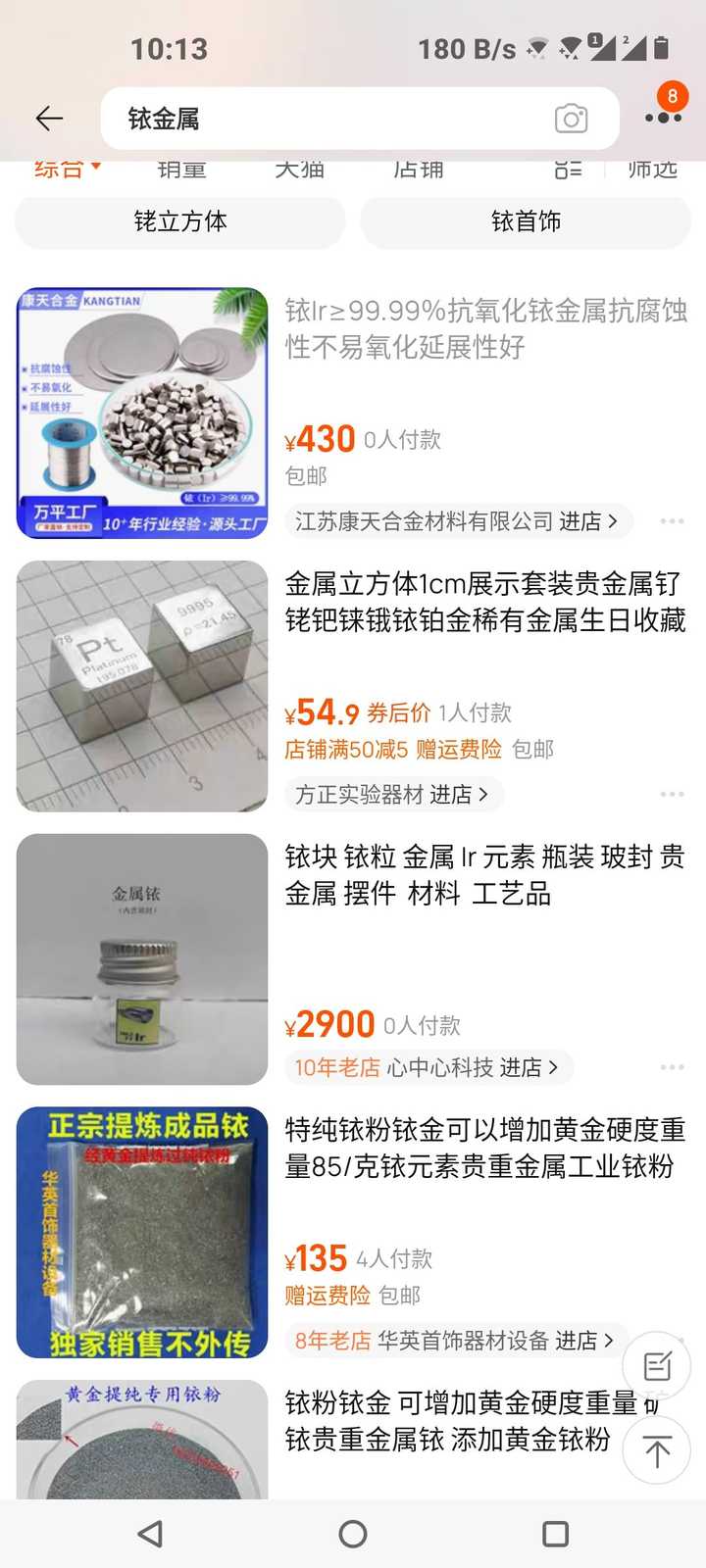The image size is (706, 1568).
Task: Click the 铱金属 search input field
Action: pyautogui.click(x=294, y=118)
